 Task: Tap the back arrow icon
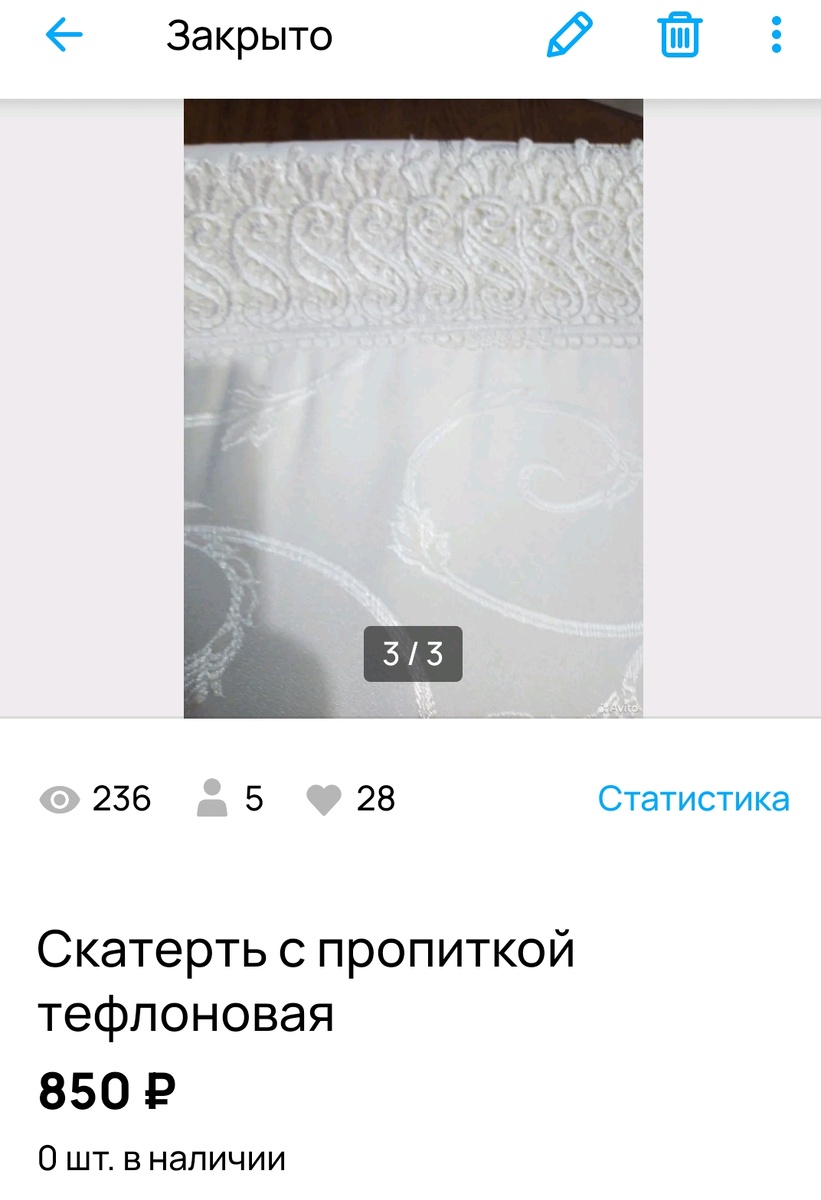62,34
